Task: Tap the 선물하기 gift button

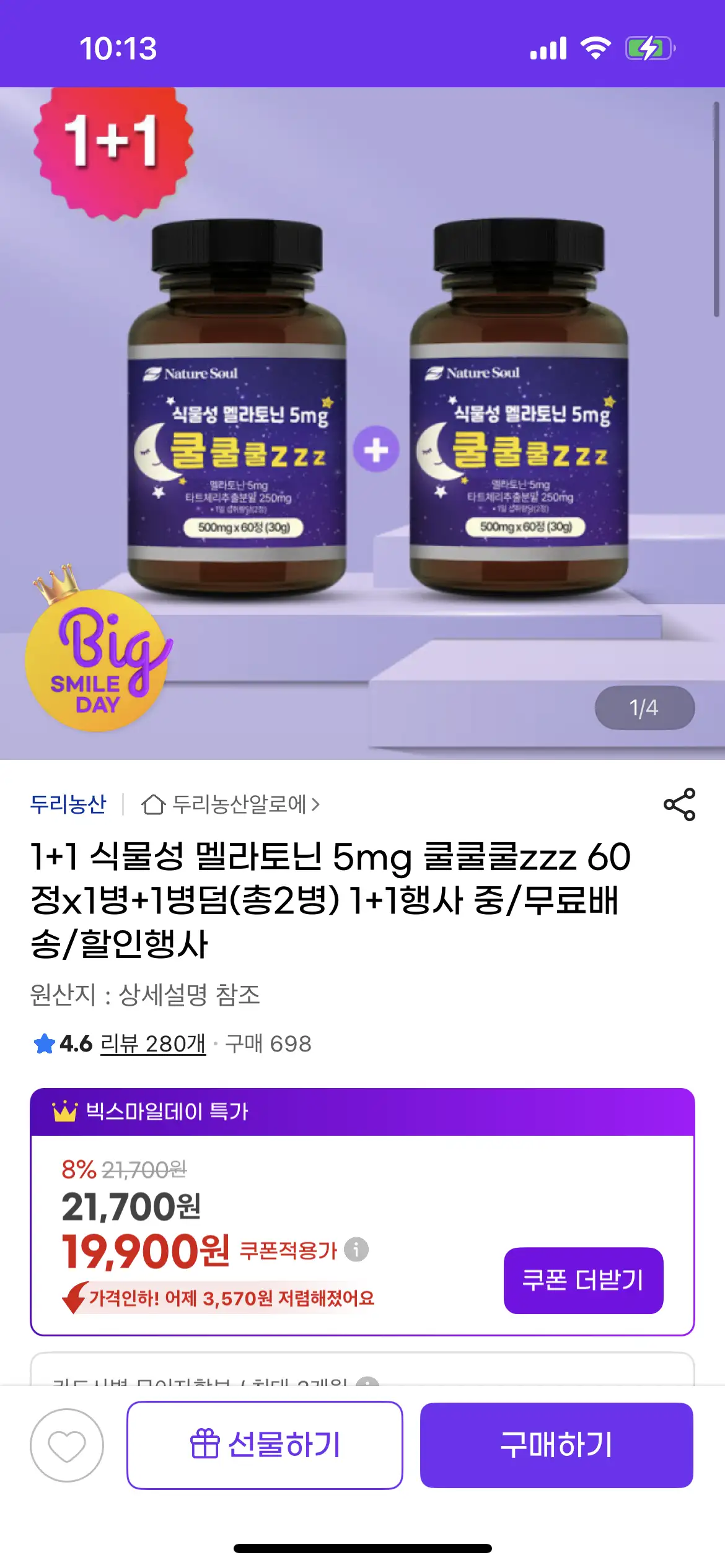Action: [x=265, y=1445]
